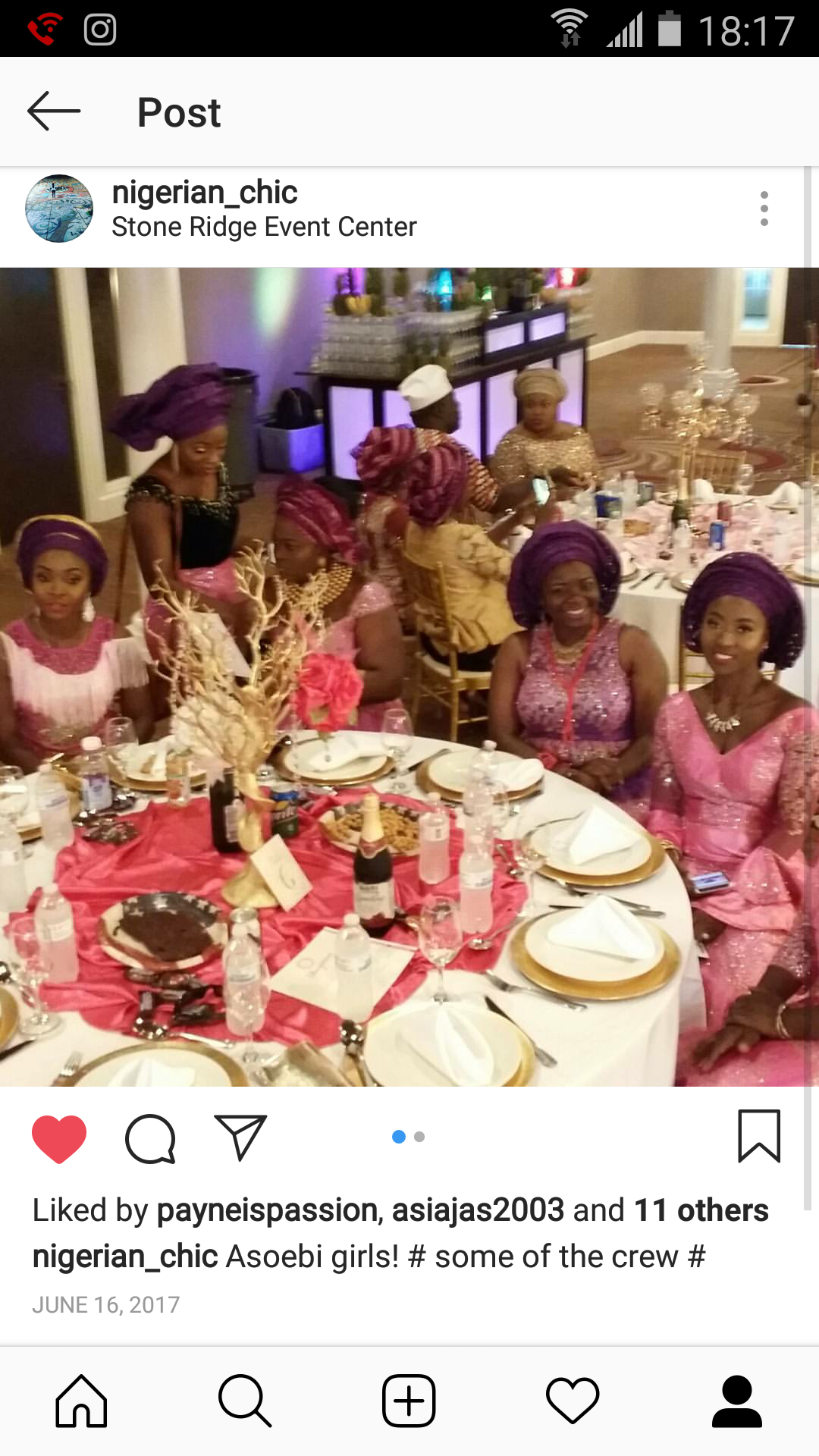View the 11 others who liked

coord(701,1210)
